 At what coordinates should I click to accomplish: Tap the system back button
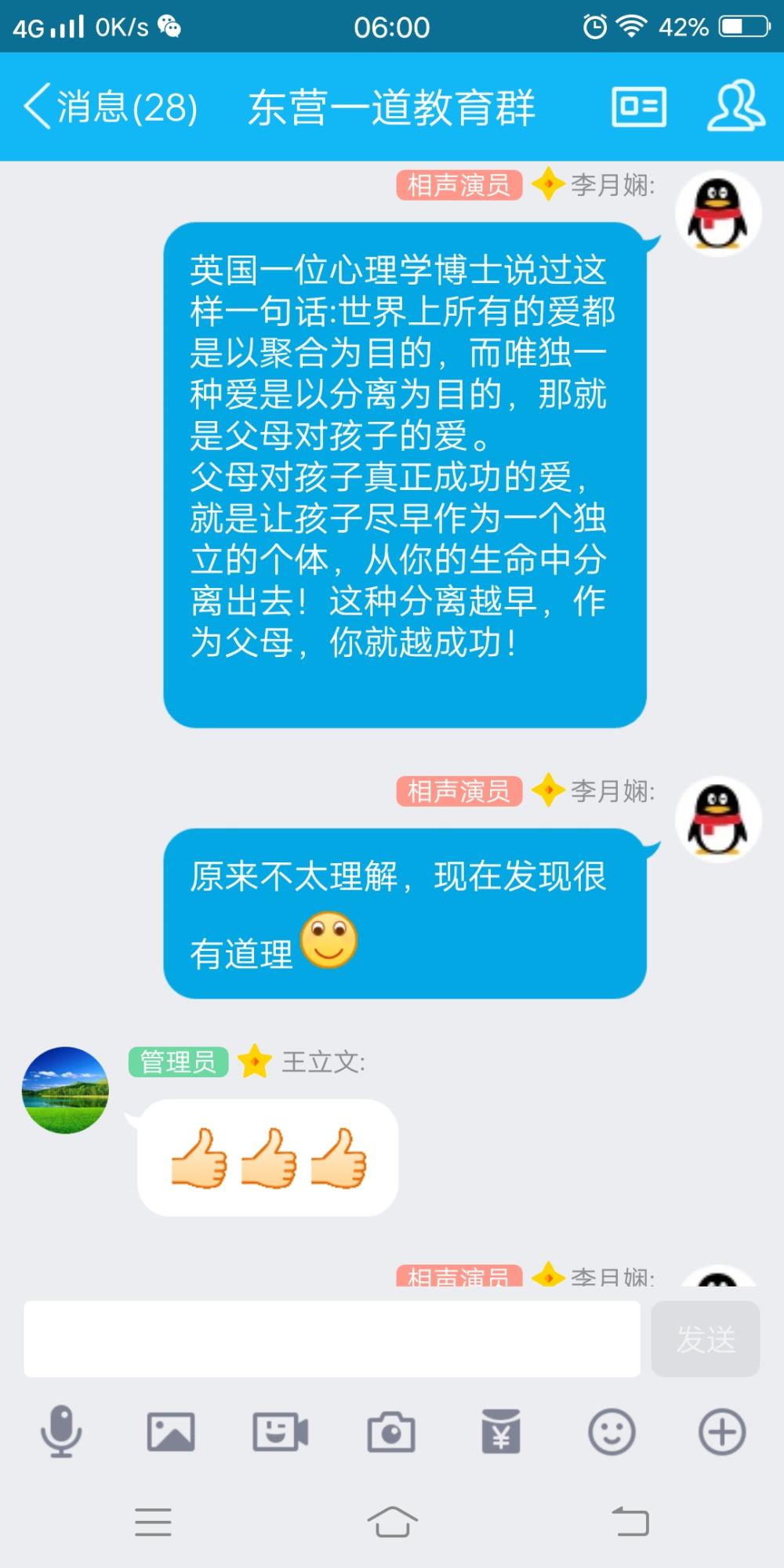pos(630,1522)
